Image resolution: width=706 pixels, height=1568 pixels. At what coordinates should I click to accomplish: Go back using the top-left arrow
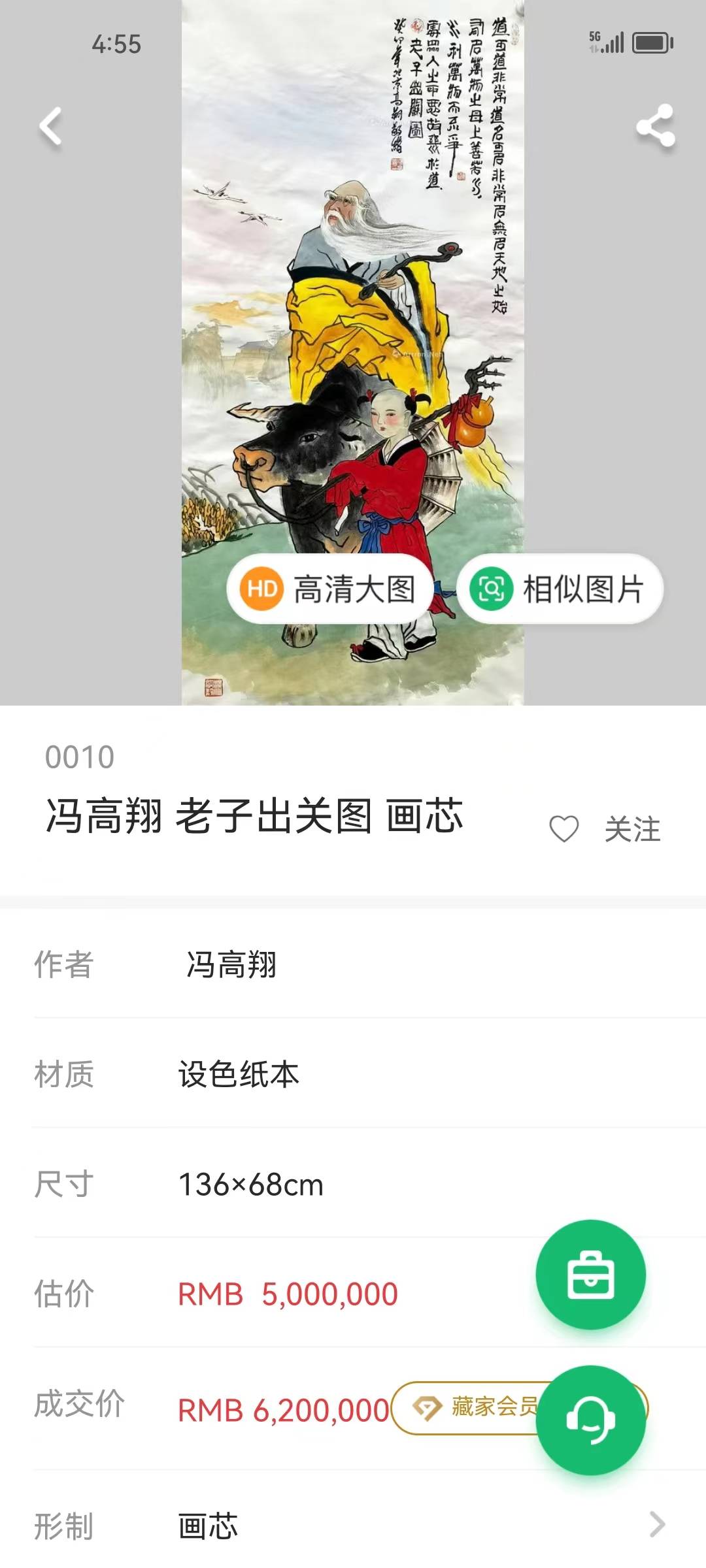51,126
